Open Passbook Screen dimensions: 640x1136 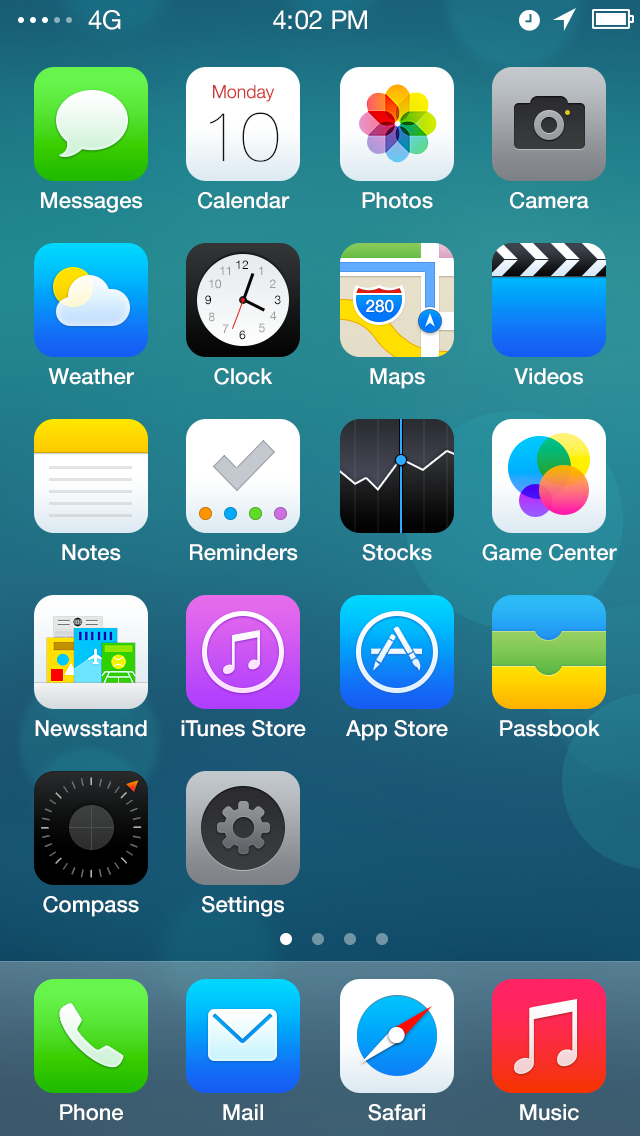pyautogui.click(x=549, y=652)
